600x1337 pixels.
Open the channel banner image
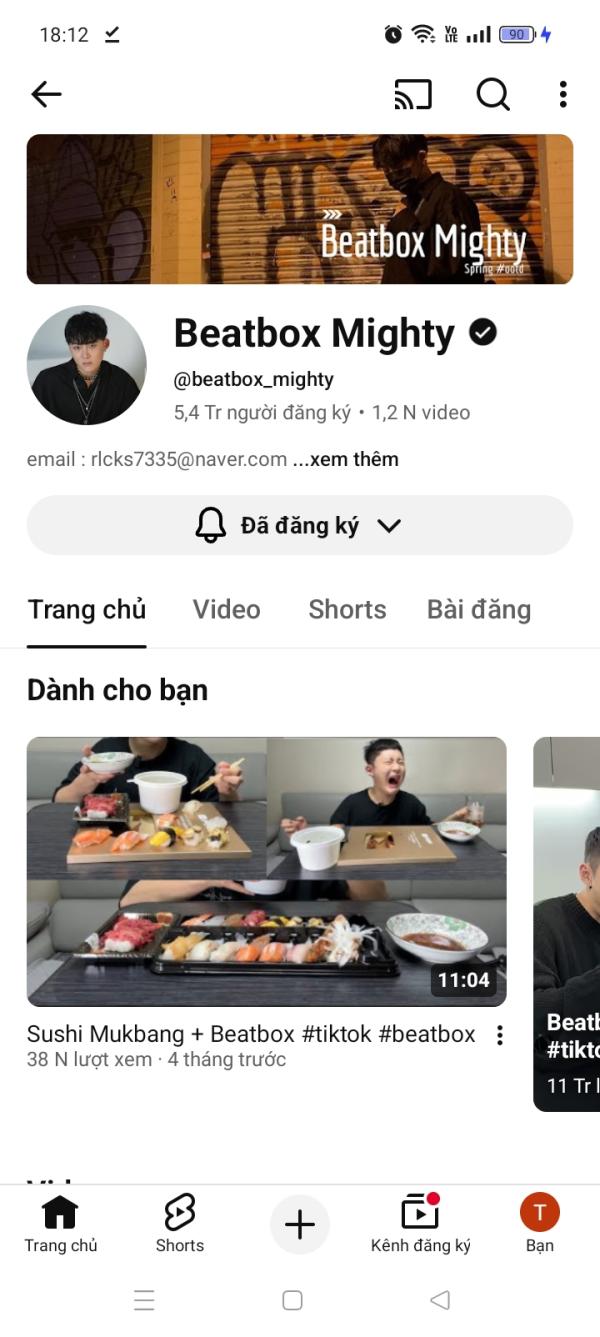tap(300, 209)
